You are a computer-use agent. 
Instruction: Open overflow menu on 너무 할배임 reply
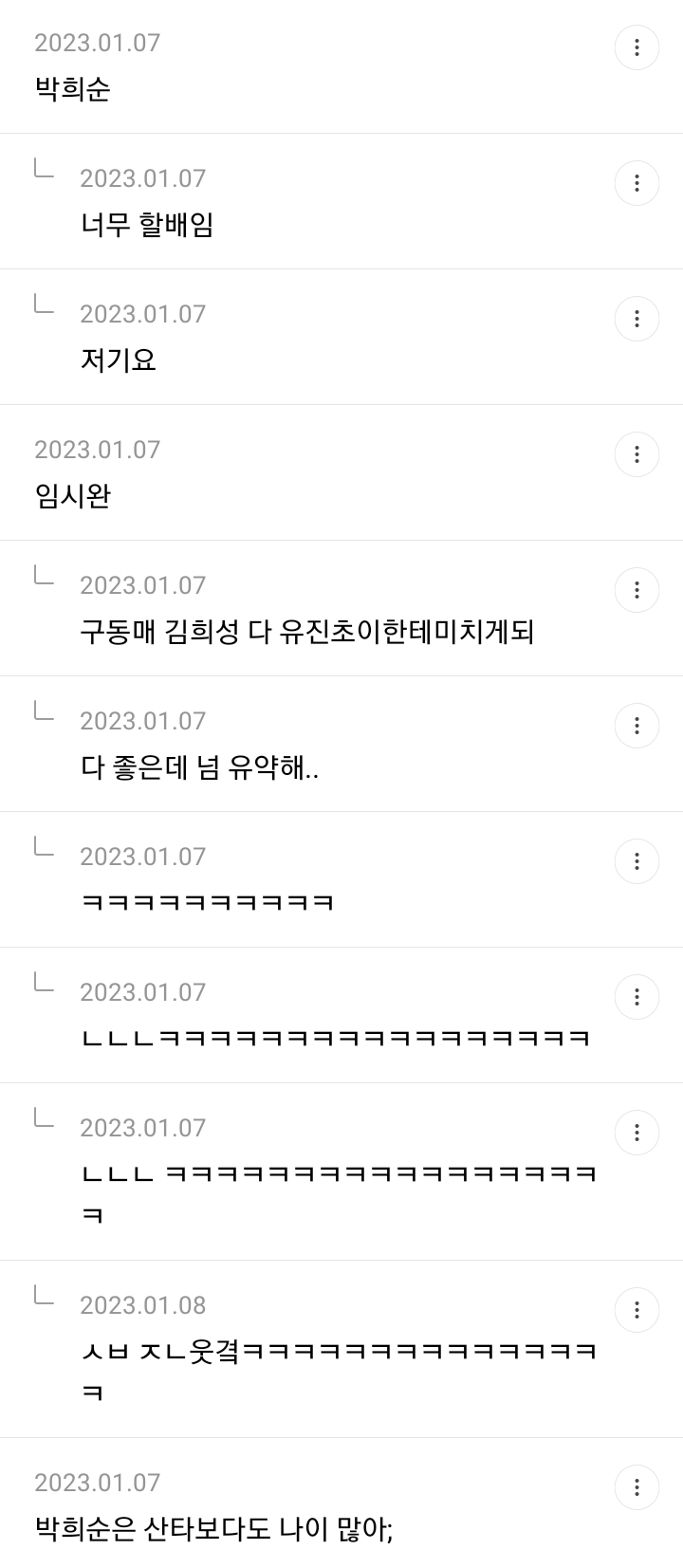(x=637, y=183)
